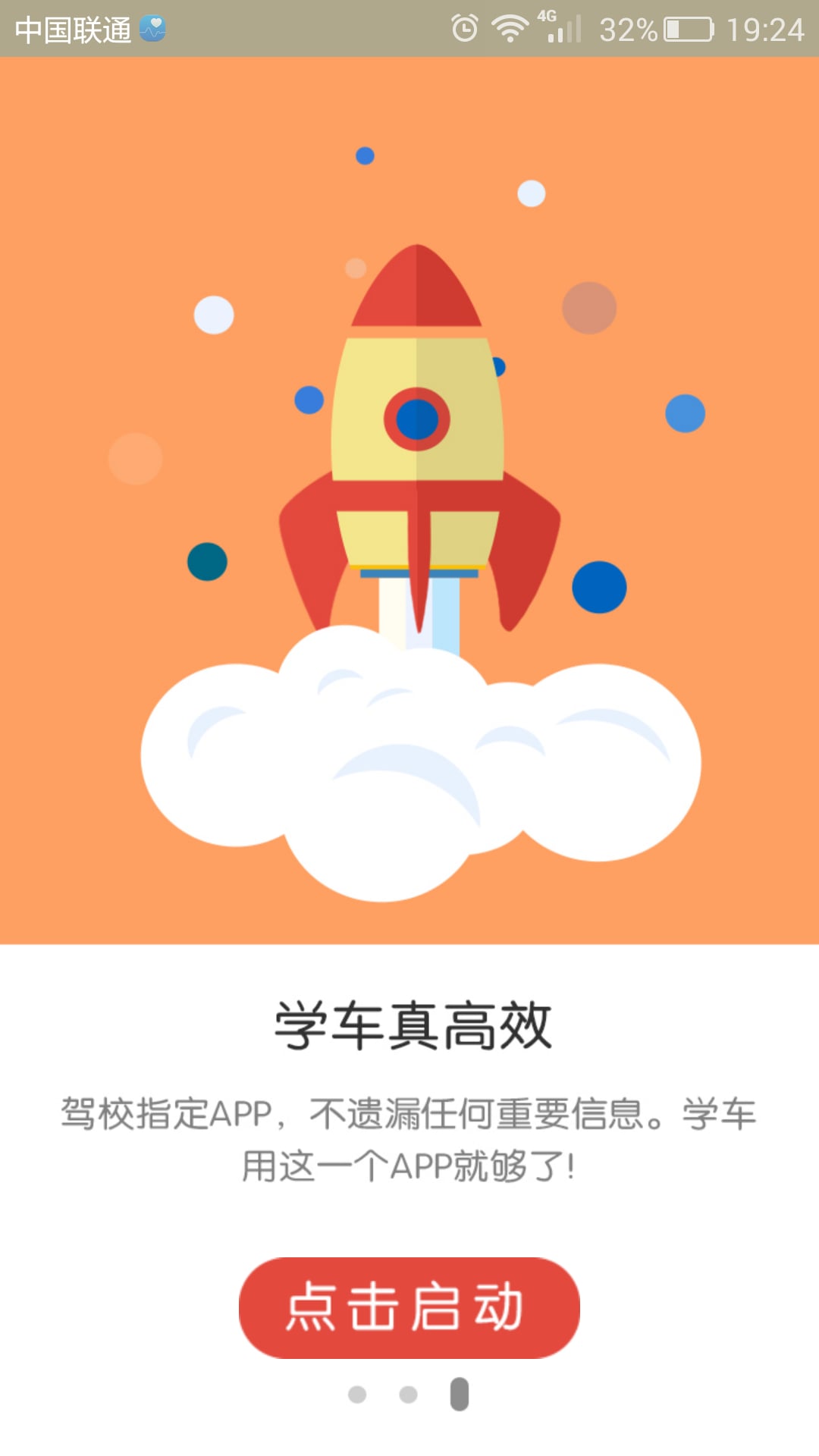This screenshot has height=1456, width=819.
Task: Jump to the first onboarding page dot
Action: coord(357,1395)
